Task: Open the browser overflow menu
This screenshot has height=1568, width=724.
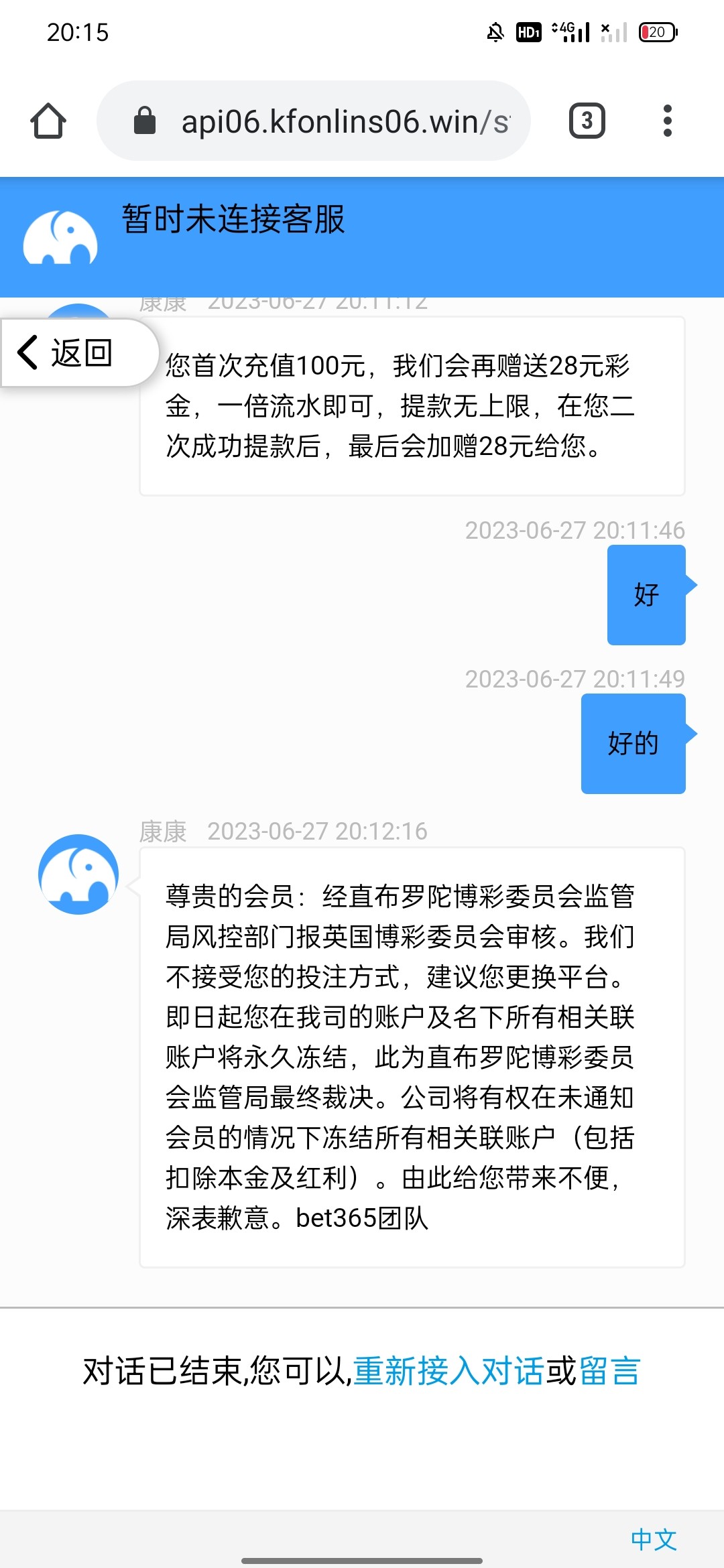Action: [667, 121]
